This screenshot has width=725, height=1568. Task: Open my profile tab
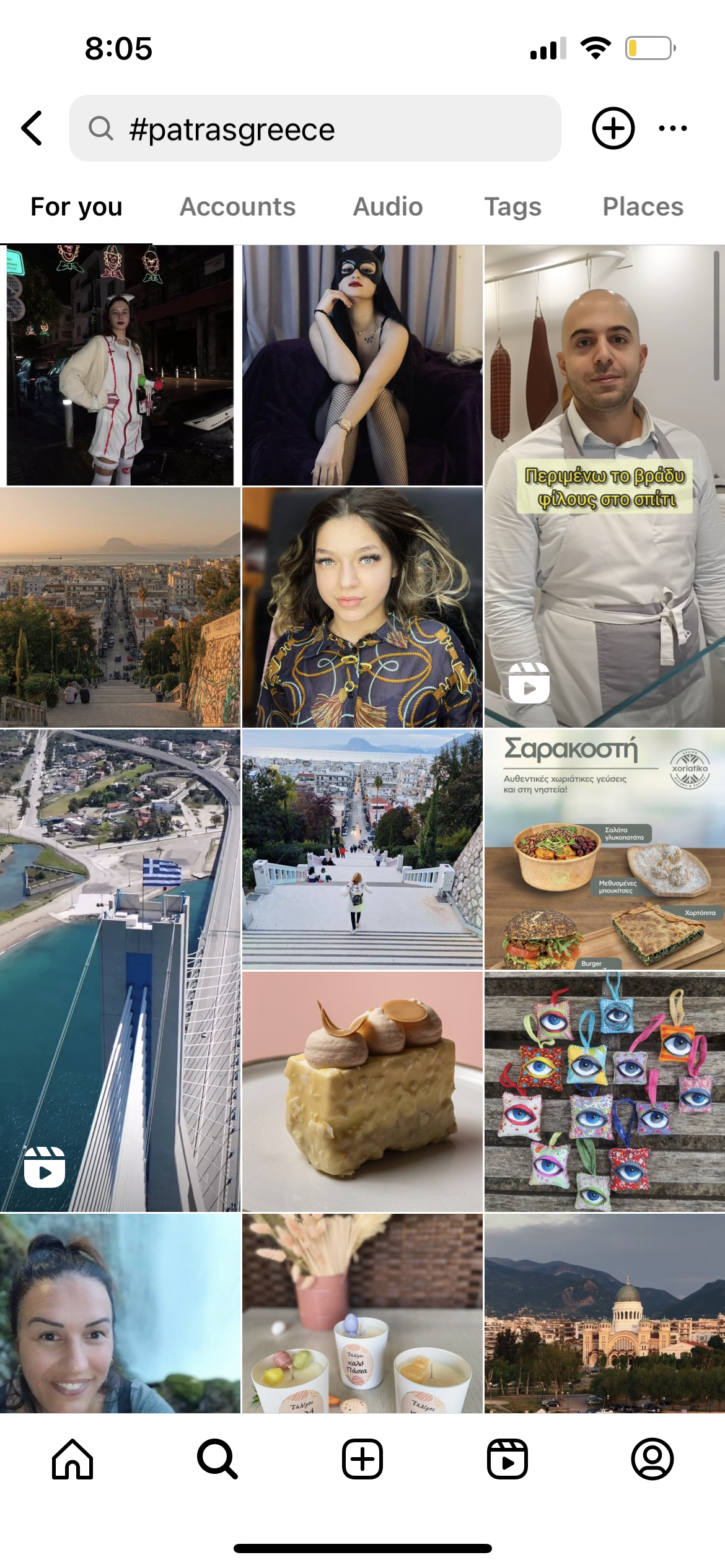click(652, 1459)
